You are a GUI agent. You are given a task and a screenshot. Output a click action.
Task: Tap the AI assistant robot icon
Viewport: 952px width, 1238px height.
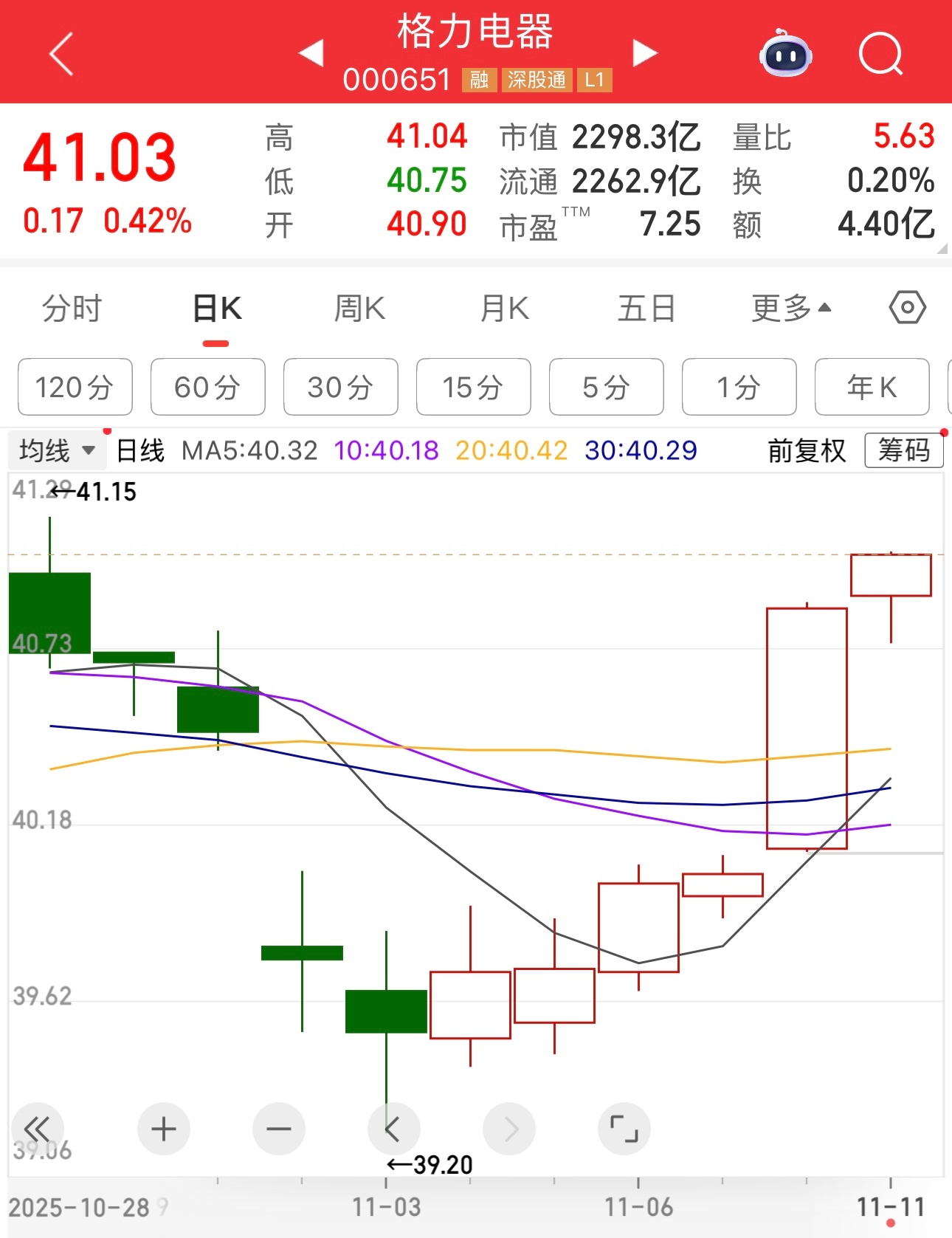pos(785,53)
